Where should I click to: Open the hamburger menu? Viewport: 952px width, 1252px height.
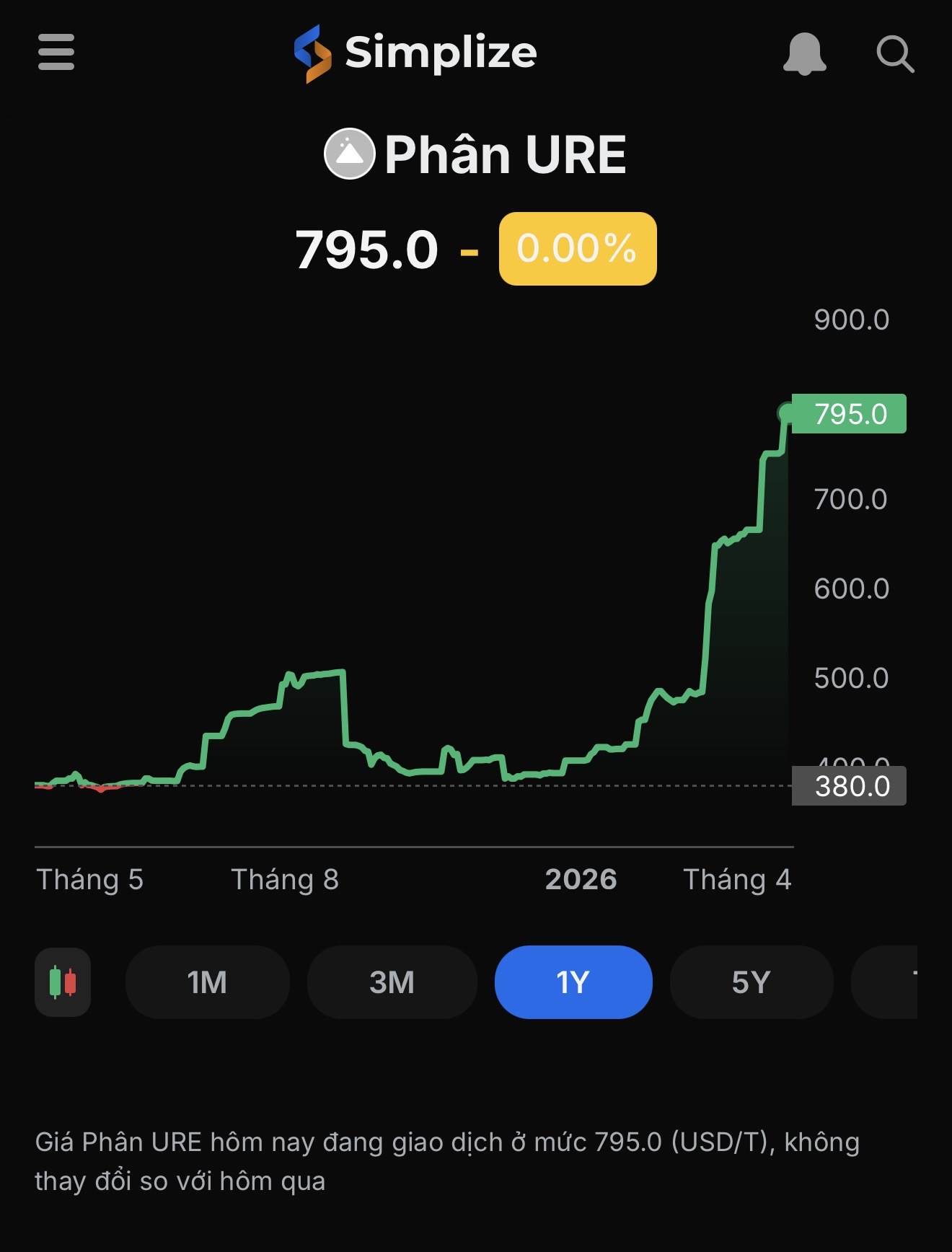(x=56, y=52)
